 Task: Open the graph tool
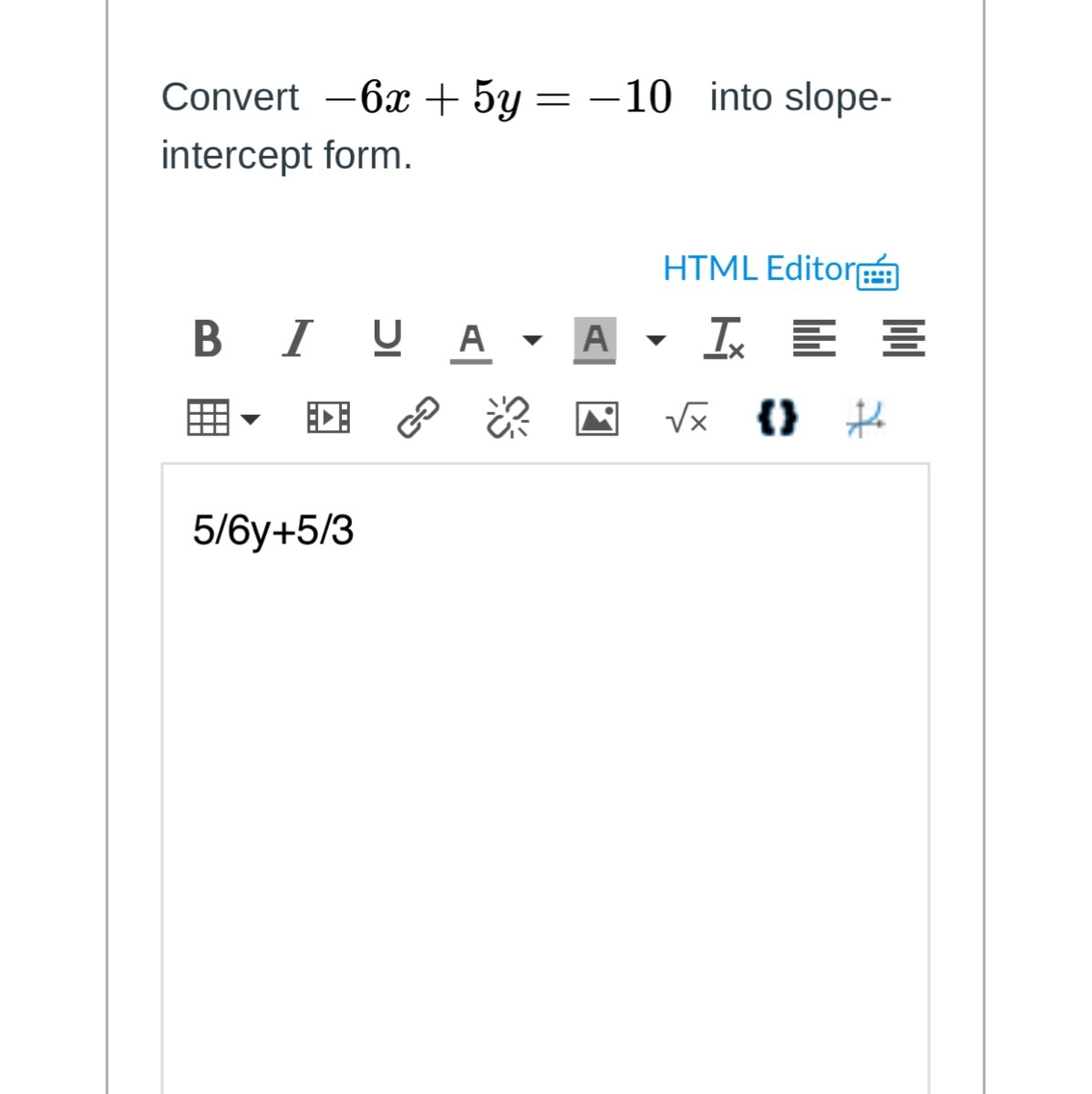(864, 418)
